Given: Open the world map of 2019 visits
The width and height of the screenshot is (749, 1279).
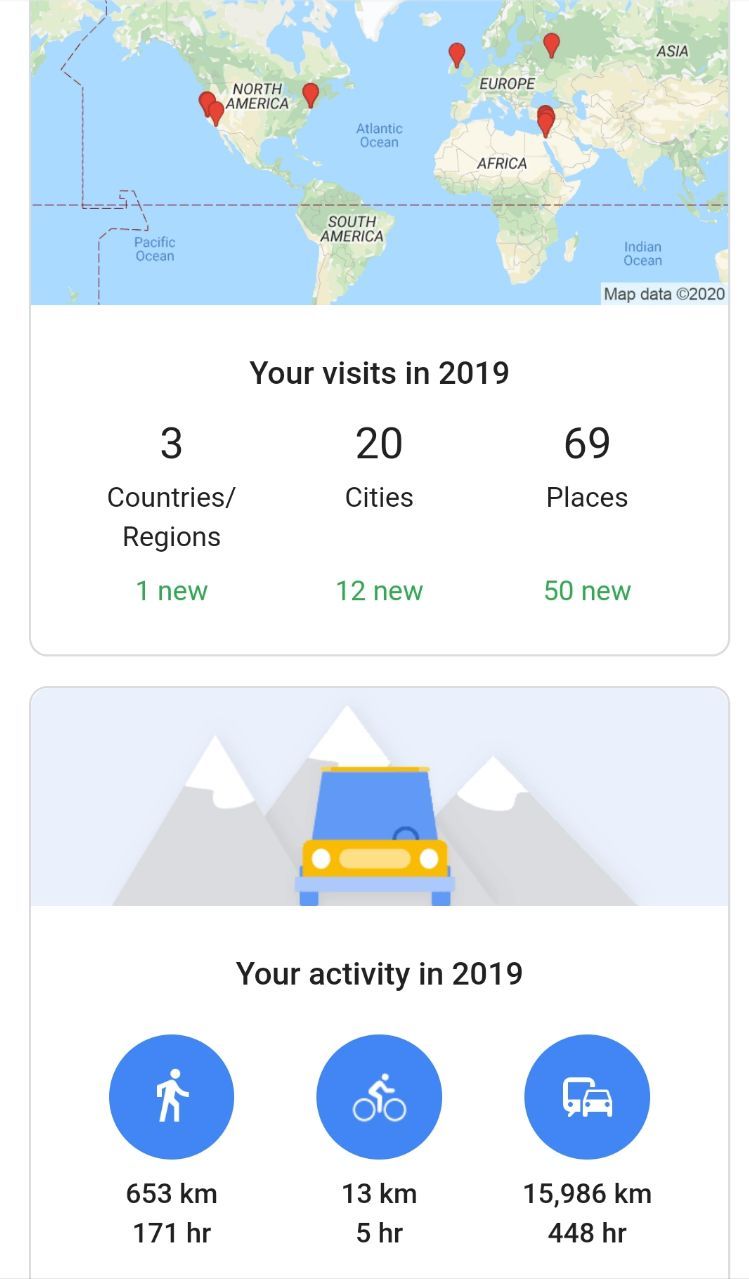Looking at the screenshot, I should coord(379,152).
